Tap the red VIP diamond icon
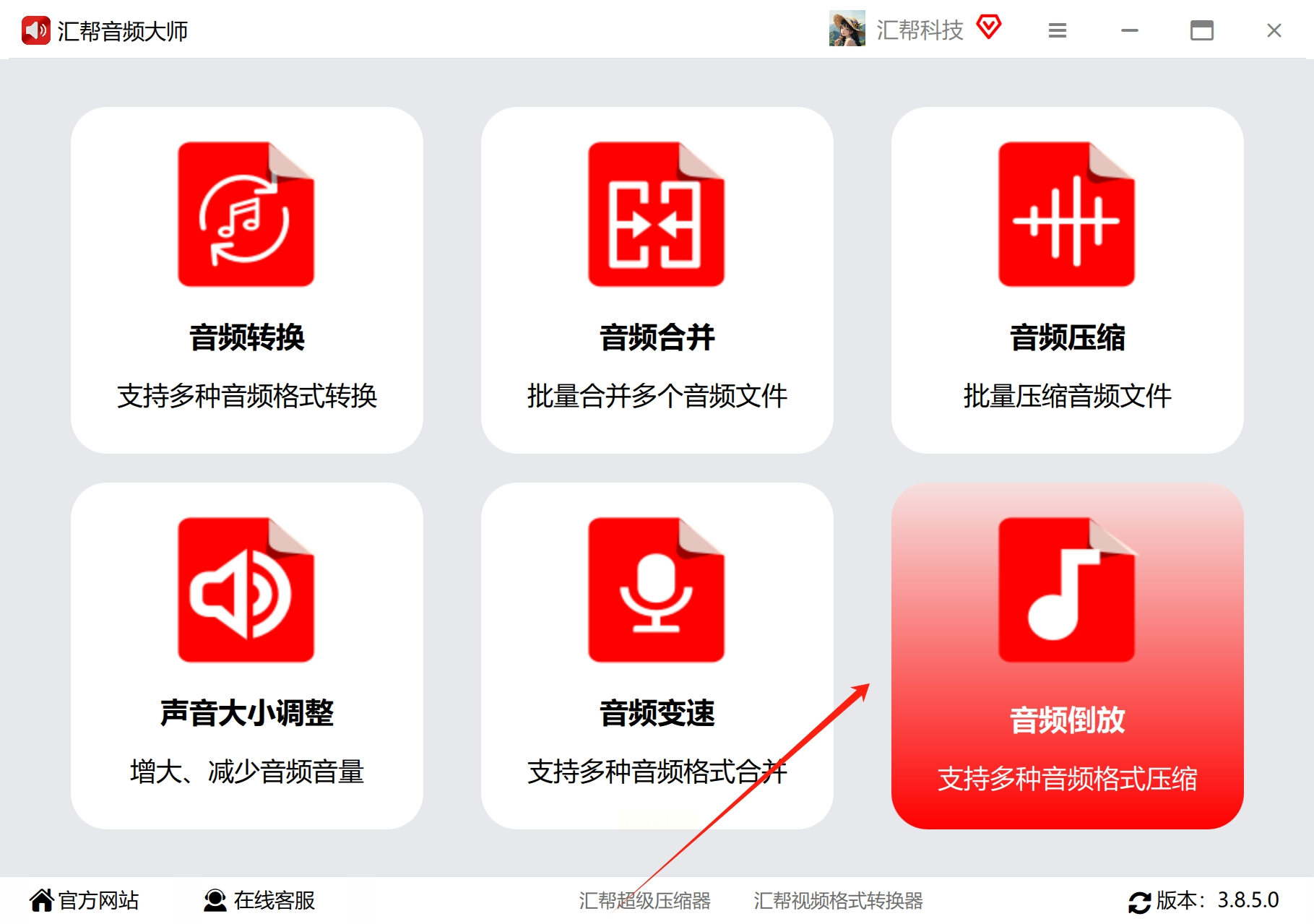This screenshot has height=924, width=1314. pyautogui.click(x=989, y=27)
